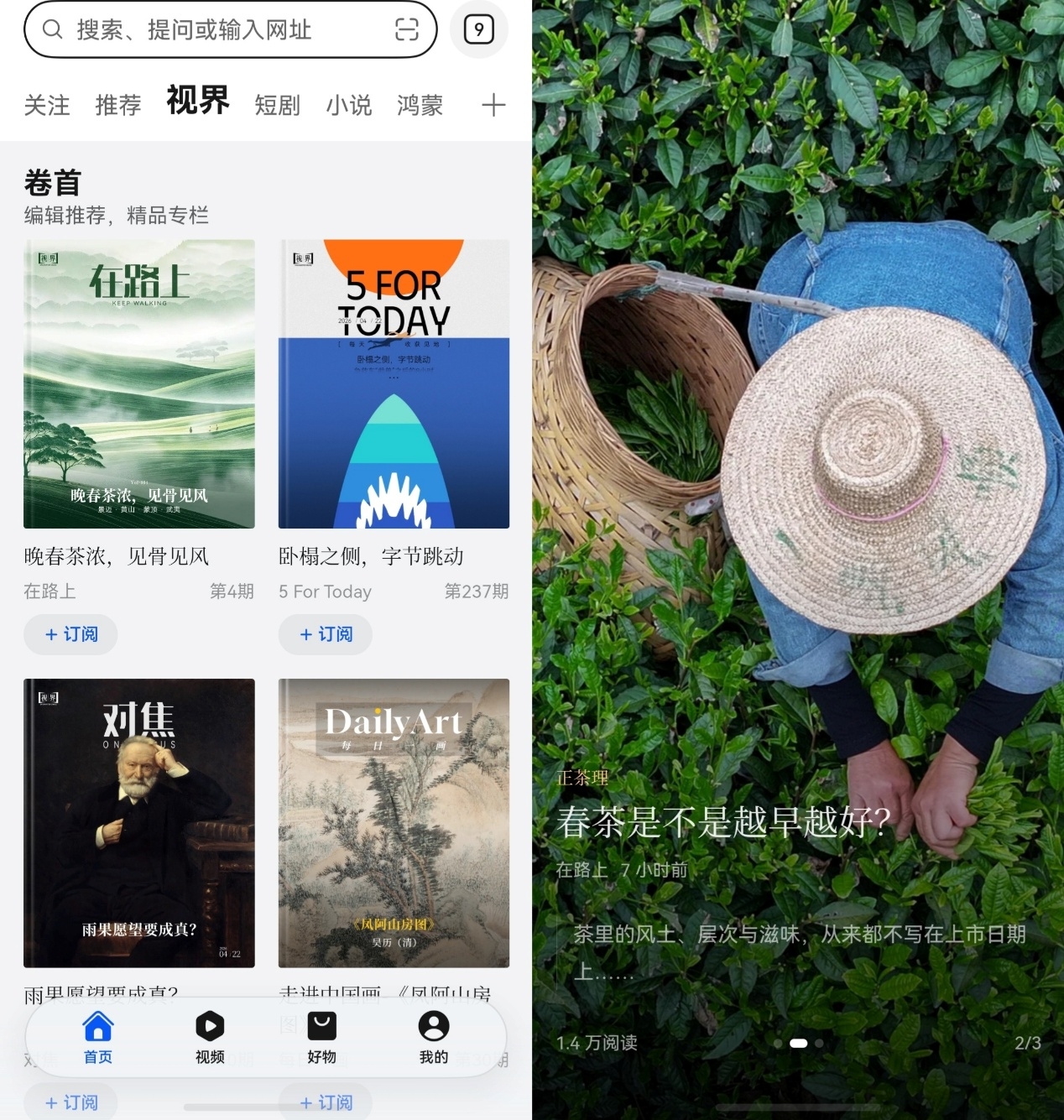Open the 短剧 tab

click(277, 106)
